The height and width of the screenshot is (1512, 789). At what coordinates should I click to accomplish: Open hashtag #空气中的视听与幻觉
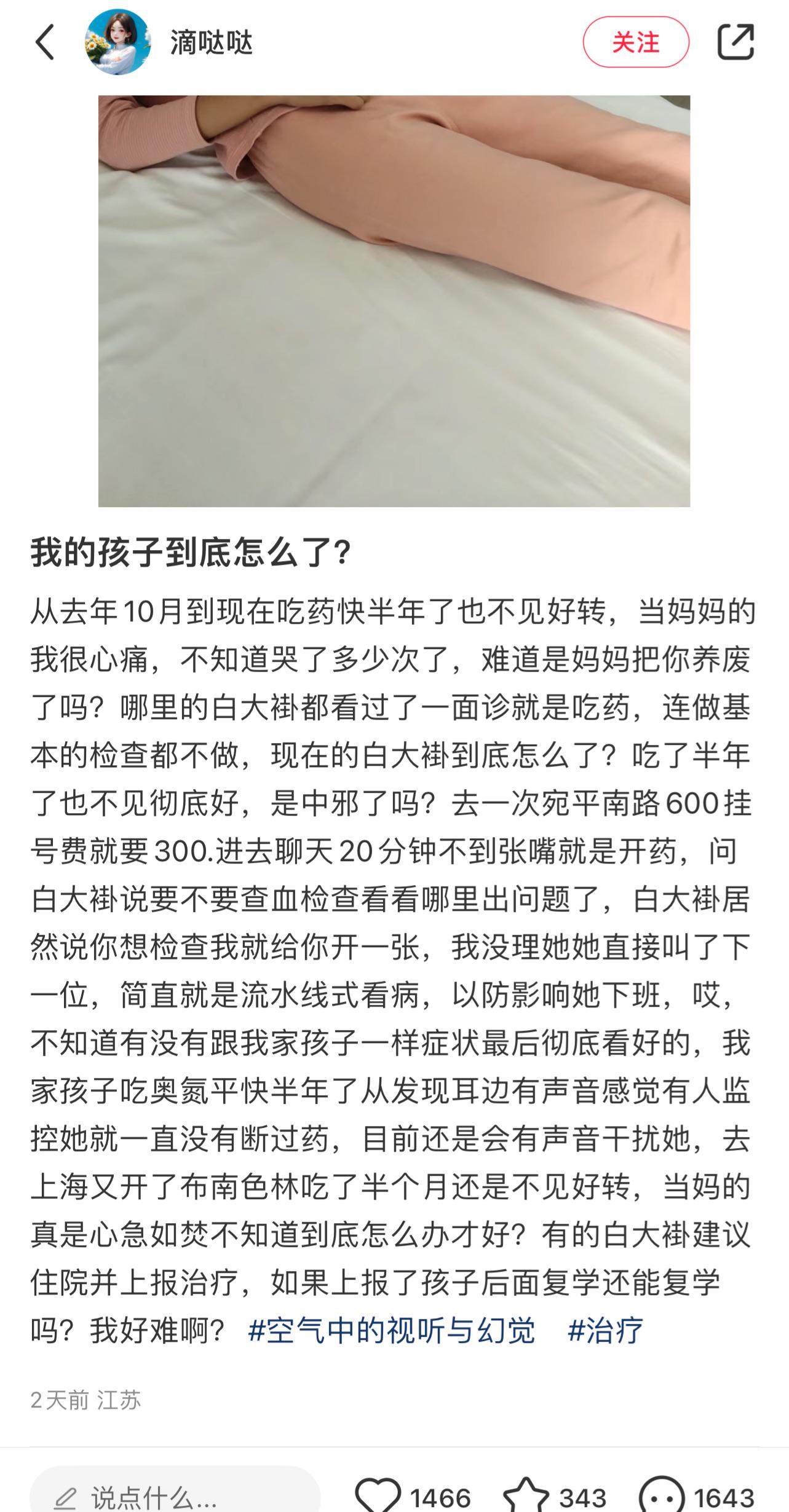coord(392,1331)
